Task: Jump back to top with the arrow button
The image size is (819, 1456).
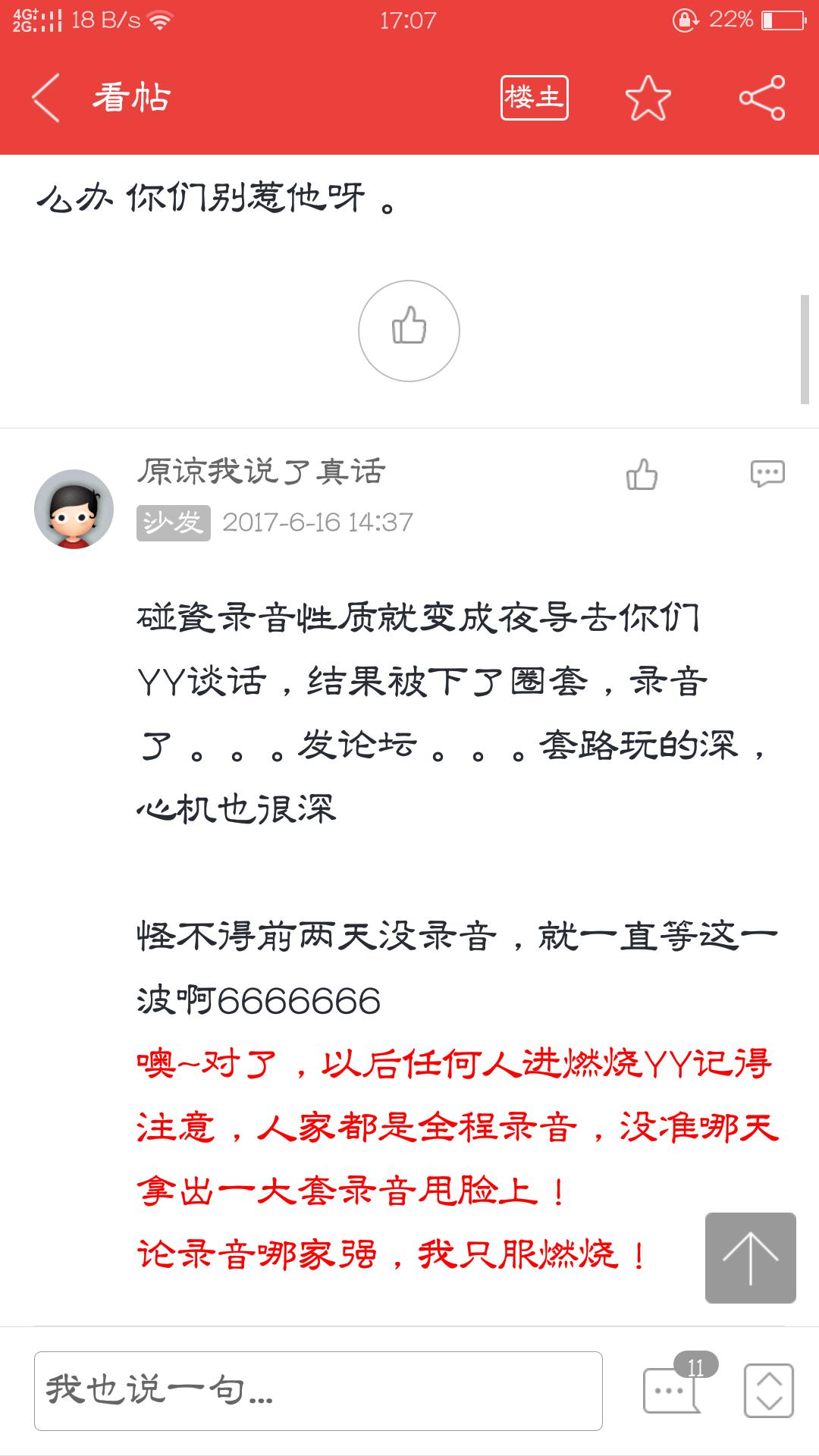Action: pos(750,1257)
